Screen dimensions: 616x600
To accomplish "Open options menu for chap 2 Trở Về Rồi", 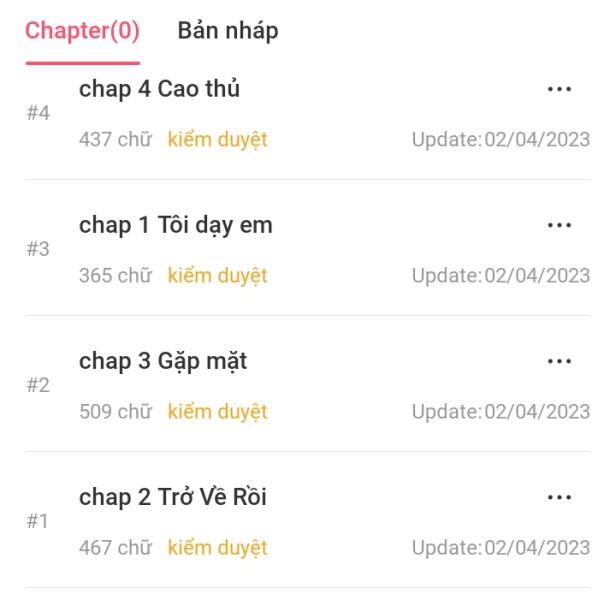I will (560, 497).
